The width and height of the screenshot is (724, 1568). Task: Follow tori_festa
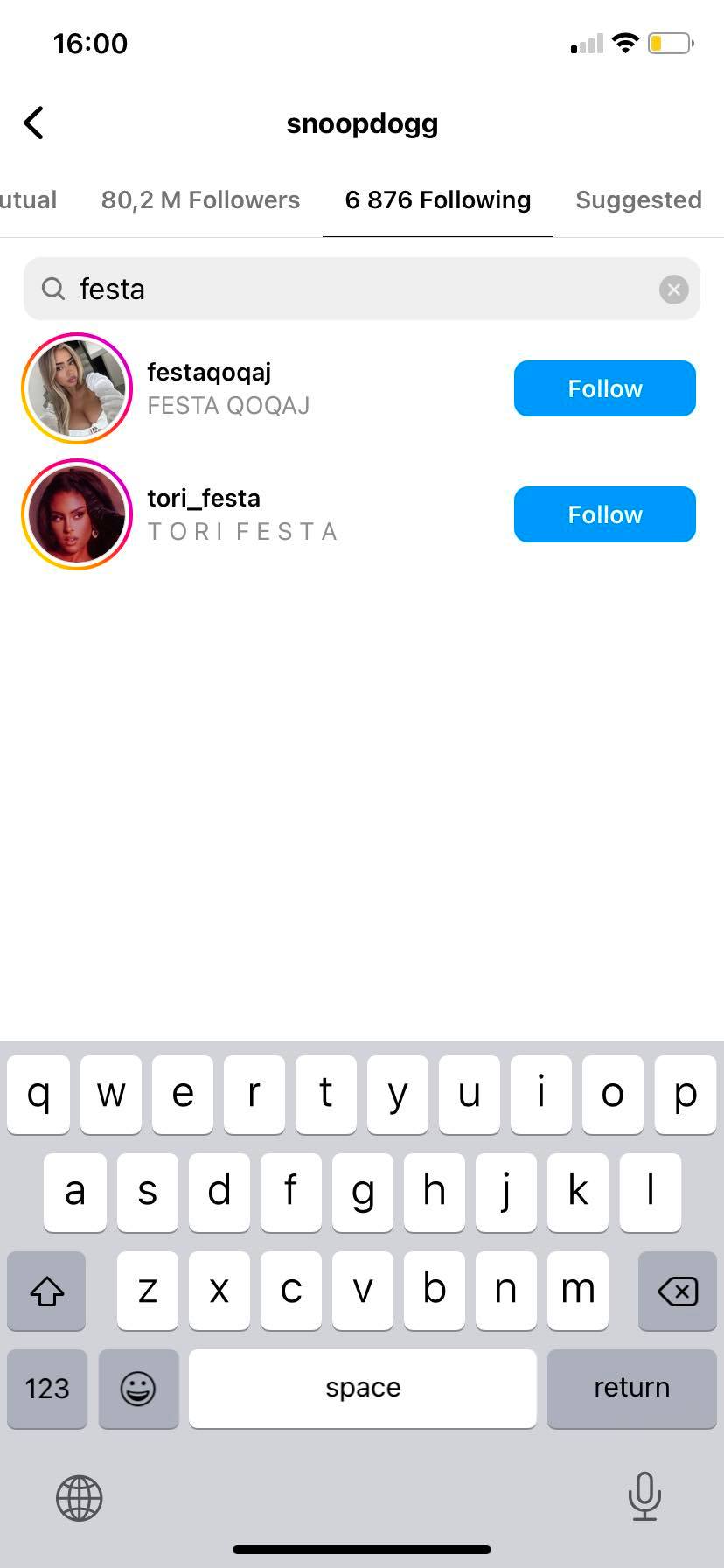(604, 514)
